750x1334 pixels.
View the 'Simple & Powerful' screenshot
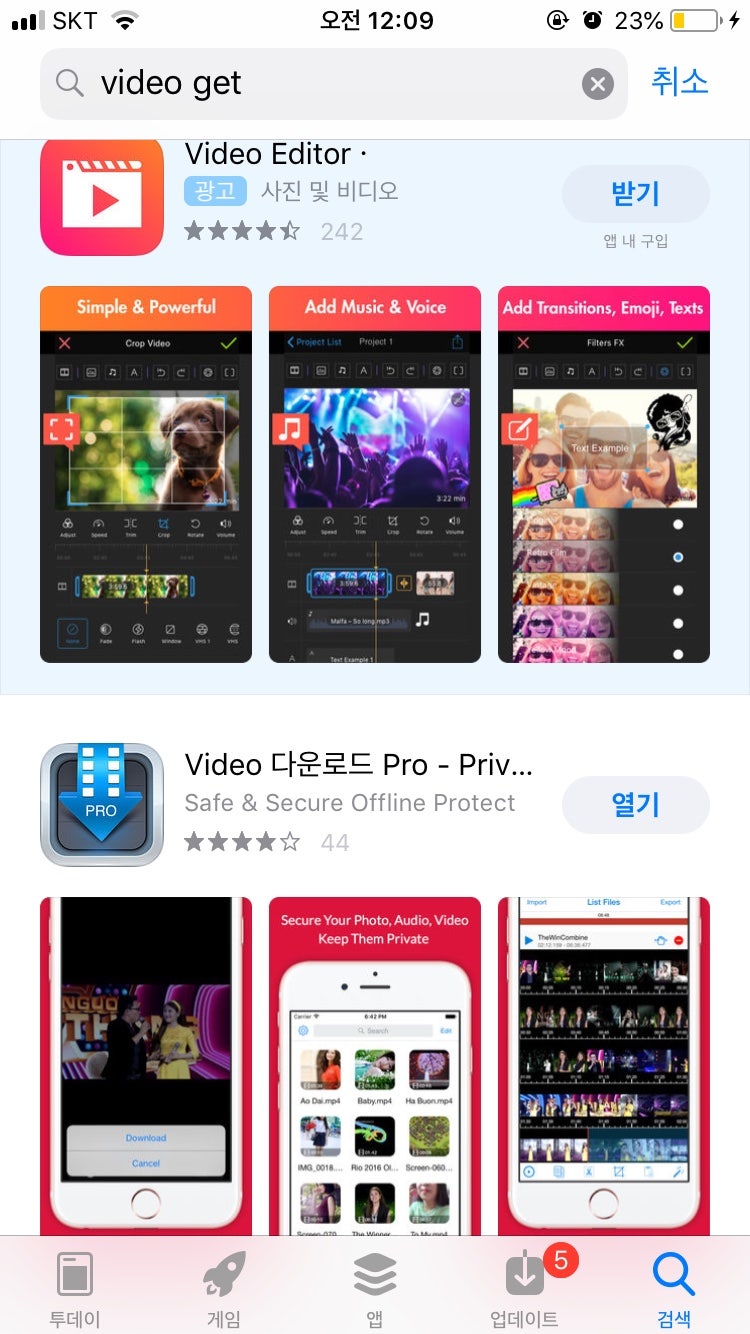click(x=146, y=474)
